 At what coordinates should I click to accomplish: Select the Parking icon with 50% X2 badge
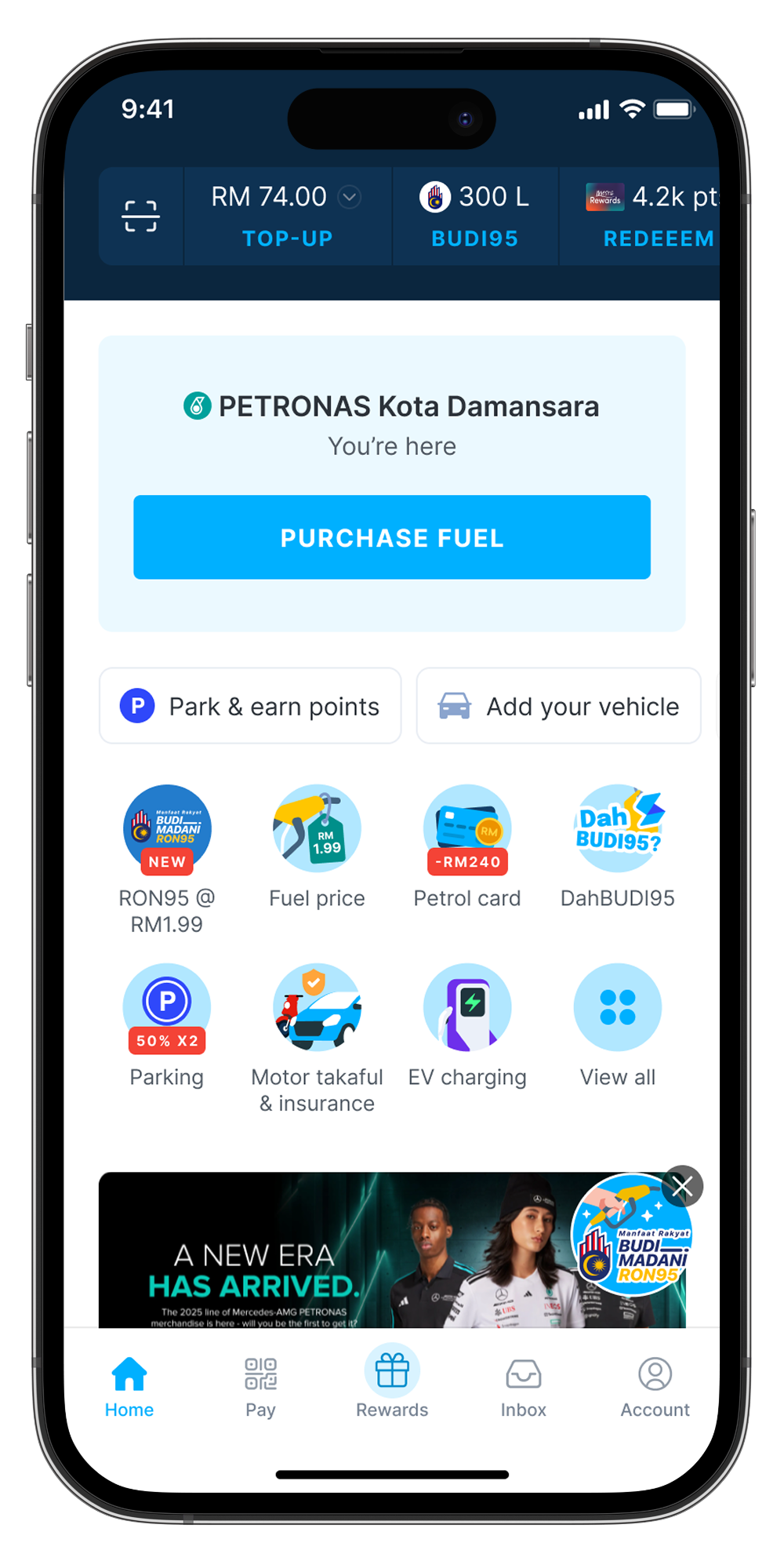[x=166, y=1008]
